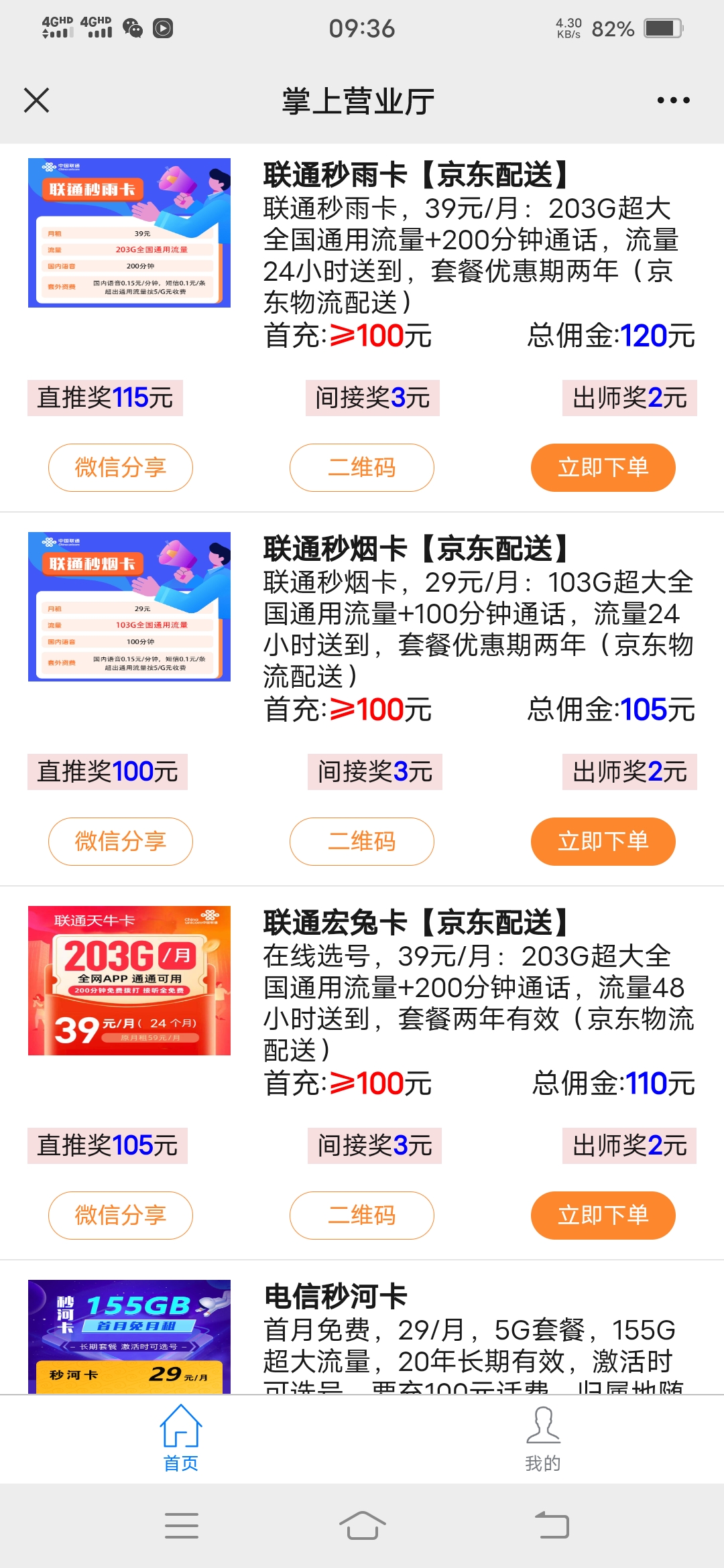Share 联通秒雨卡 via 微信分享
This screenshot has height=1568, width=724.
click(121, 467)
